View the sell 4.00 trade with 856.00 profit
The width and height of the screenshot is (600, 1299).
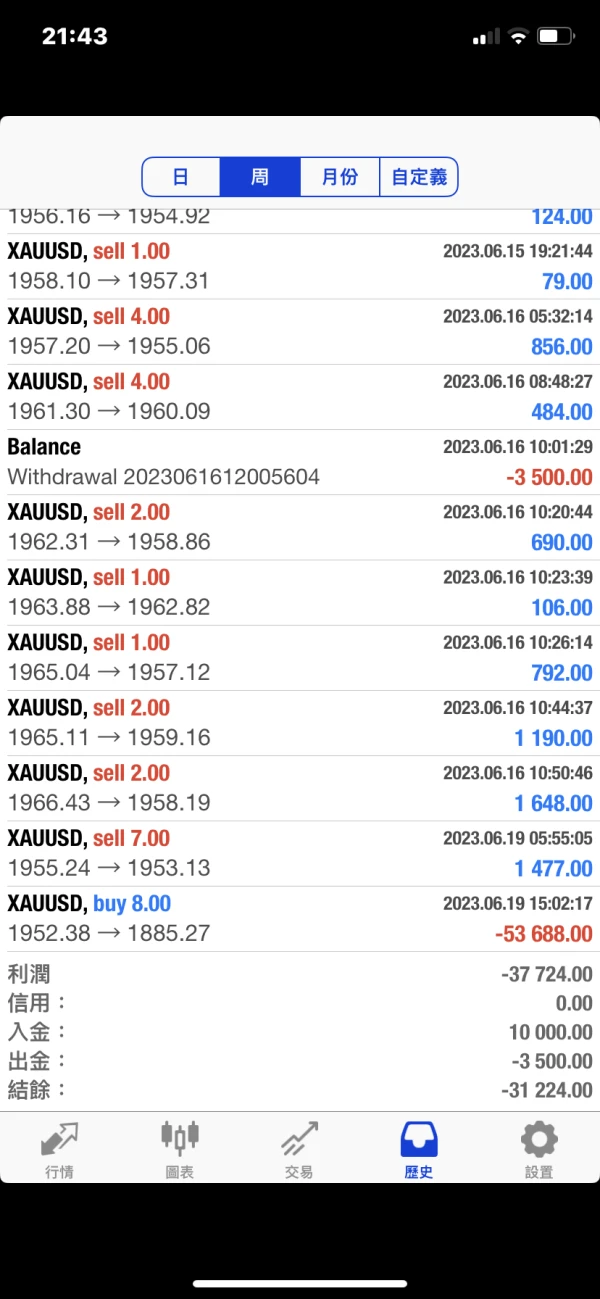tap(300, 332)
